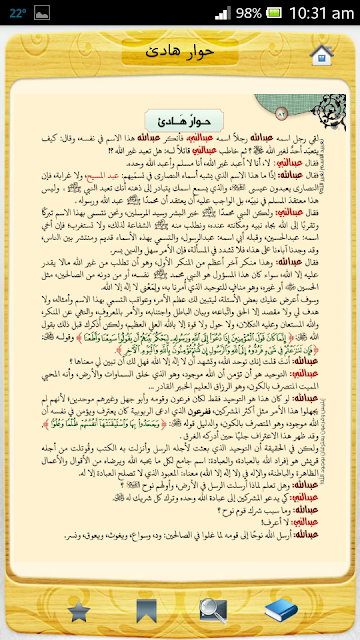
Task: Bookmark the current page
Action: pos(146,611)
